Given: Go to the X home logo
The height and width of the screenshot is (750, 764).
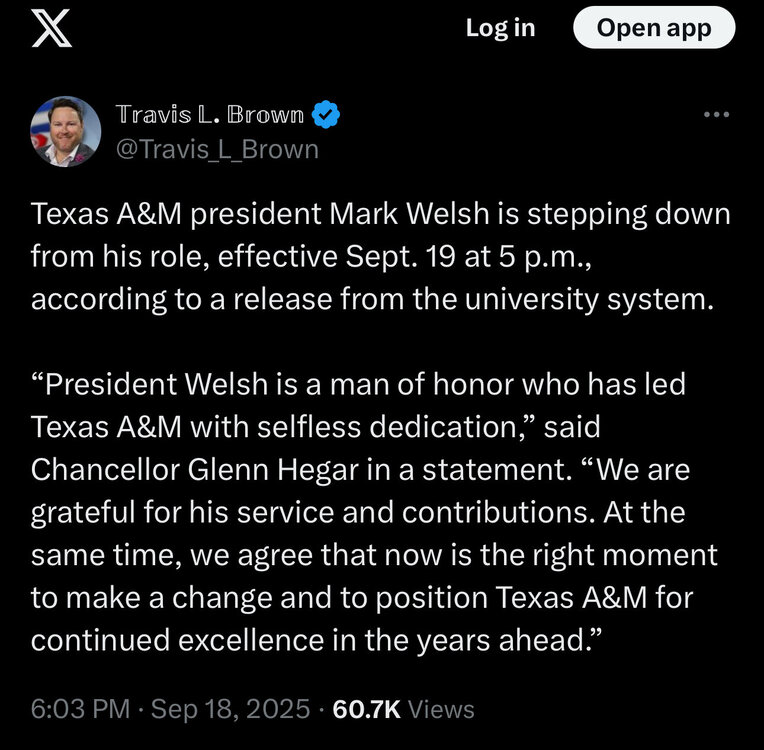Looking at the screenshot, I should coord(52,30).
